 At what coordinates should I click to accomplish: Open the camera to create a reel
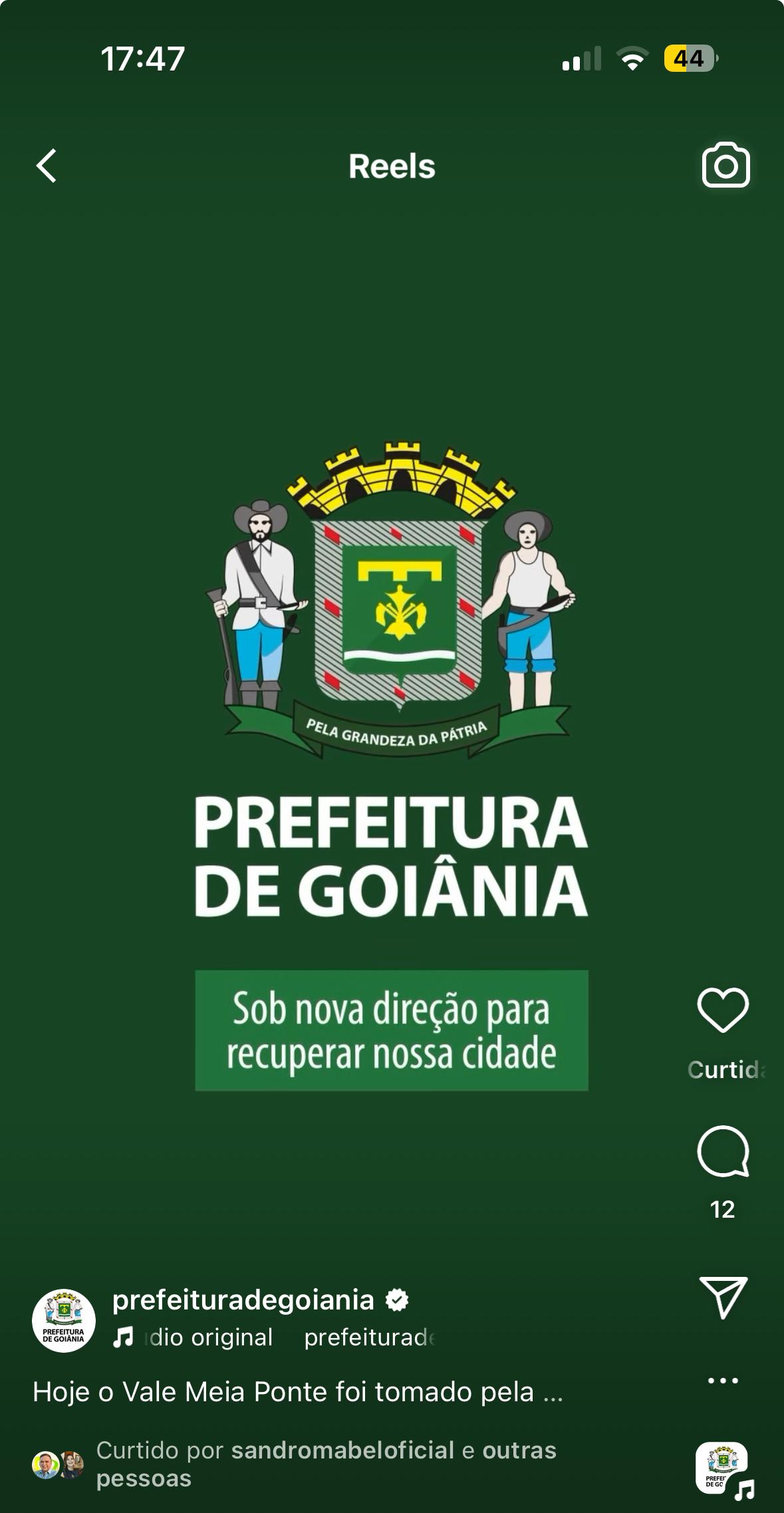pyautogui.click(x=725, y=165)
